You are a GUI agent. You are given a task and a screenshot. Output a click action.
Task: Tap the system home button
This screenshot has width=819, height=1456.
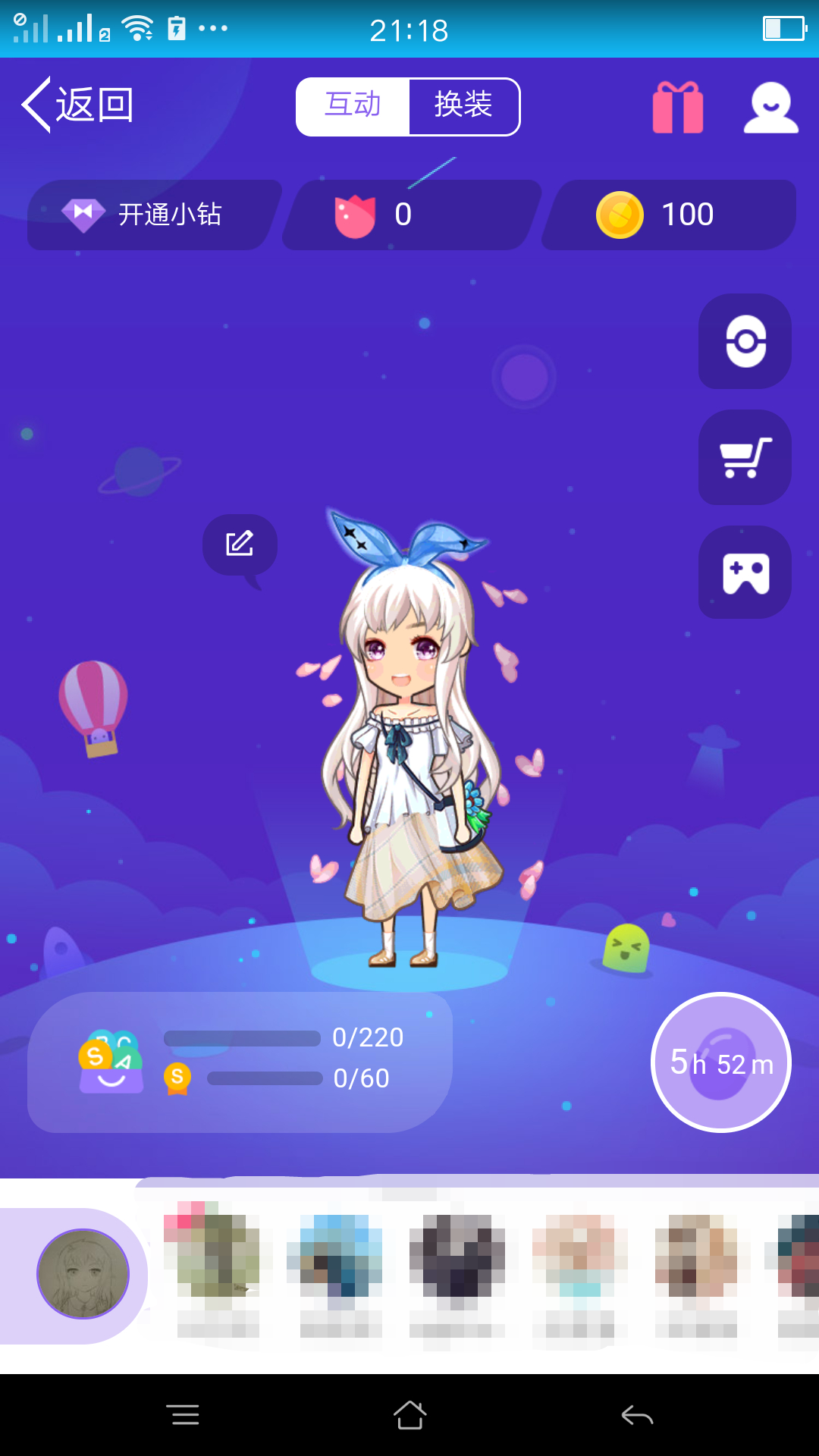click(409, 1415)
